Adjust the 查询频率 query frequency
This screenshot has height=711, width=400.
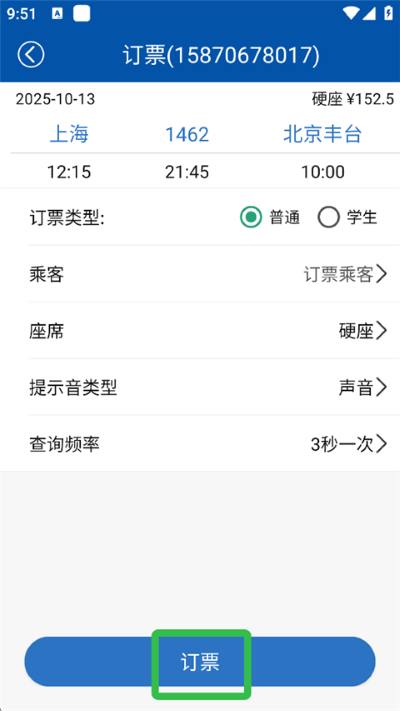209,444
